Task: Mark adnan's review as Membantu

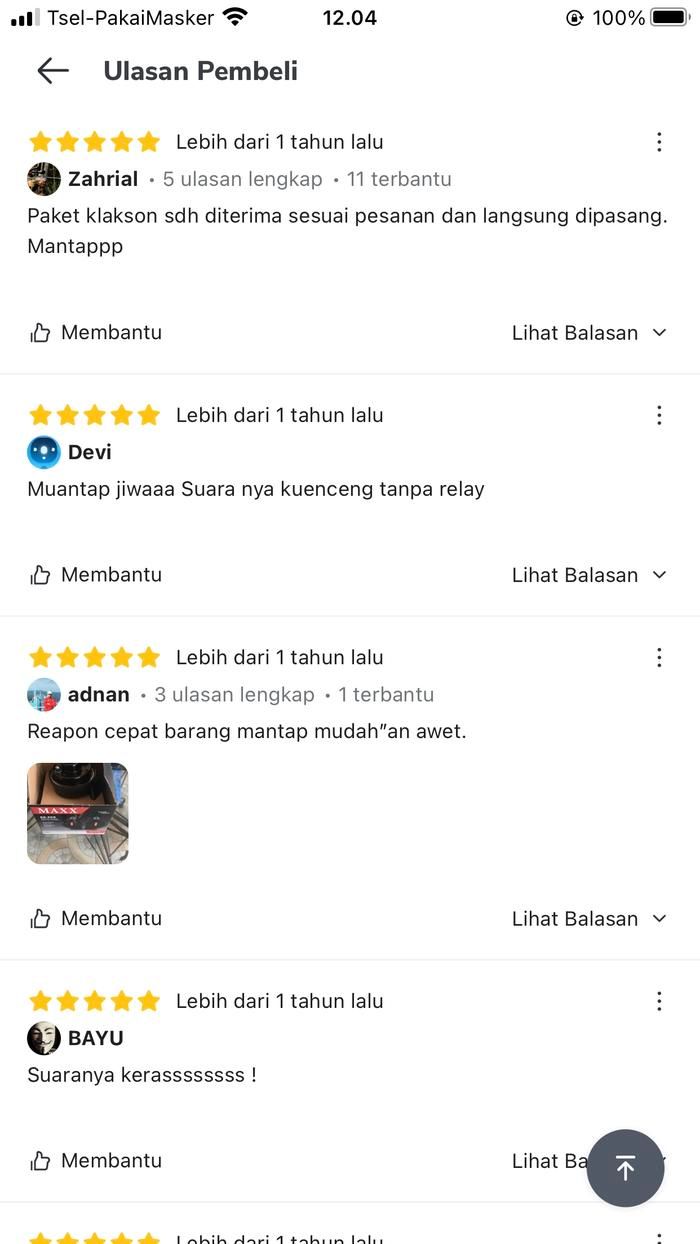Action: click(x=96, y=918)
